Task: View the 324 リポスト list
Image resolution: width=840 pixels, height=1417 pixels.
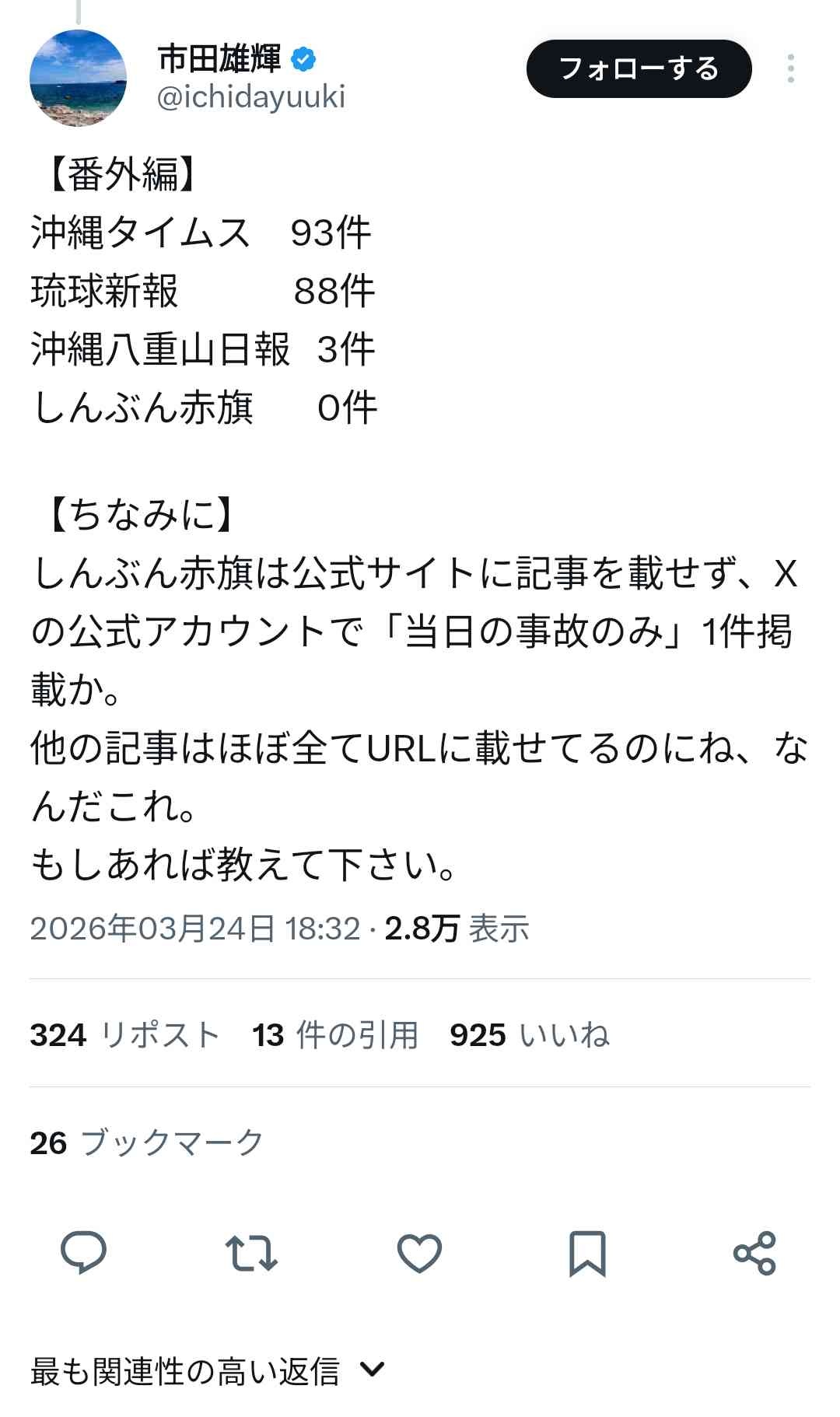Action: (x=124, y=1035)
